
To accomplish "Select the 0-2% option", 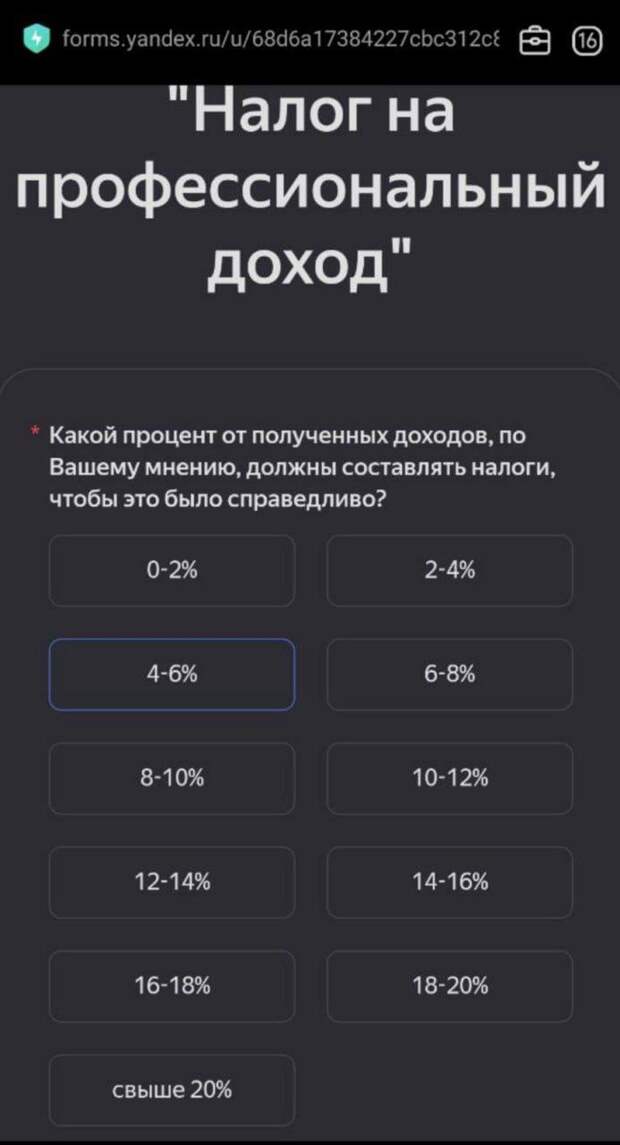I will (x=172, y=571).
